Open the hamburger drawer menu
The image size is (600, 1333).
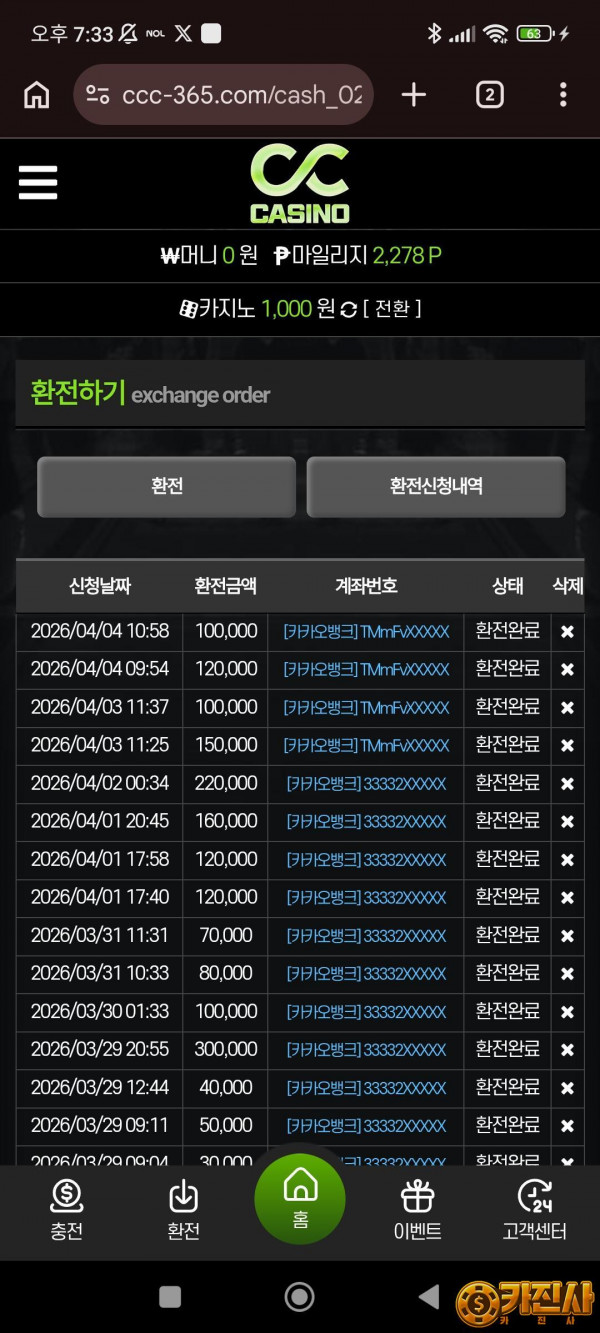pyautogui.click(x=38, y=183)
